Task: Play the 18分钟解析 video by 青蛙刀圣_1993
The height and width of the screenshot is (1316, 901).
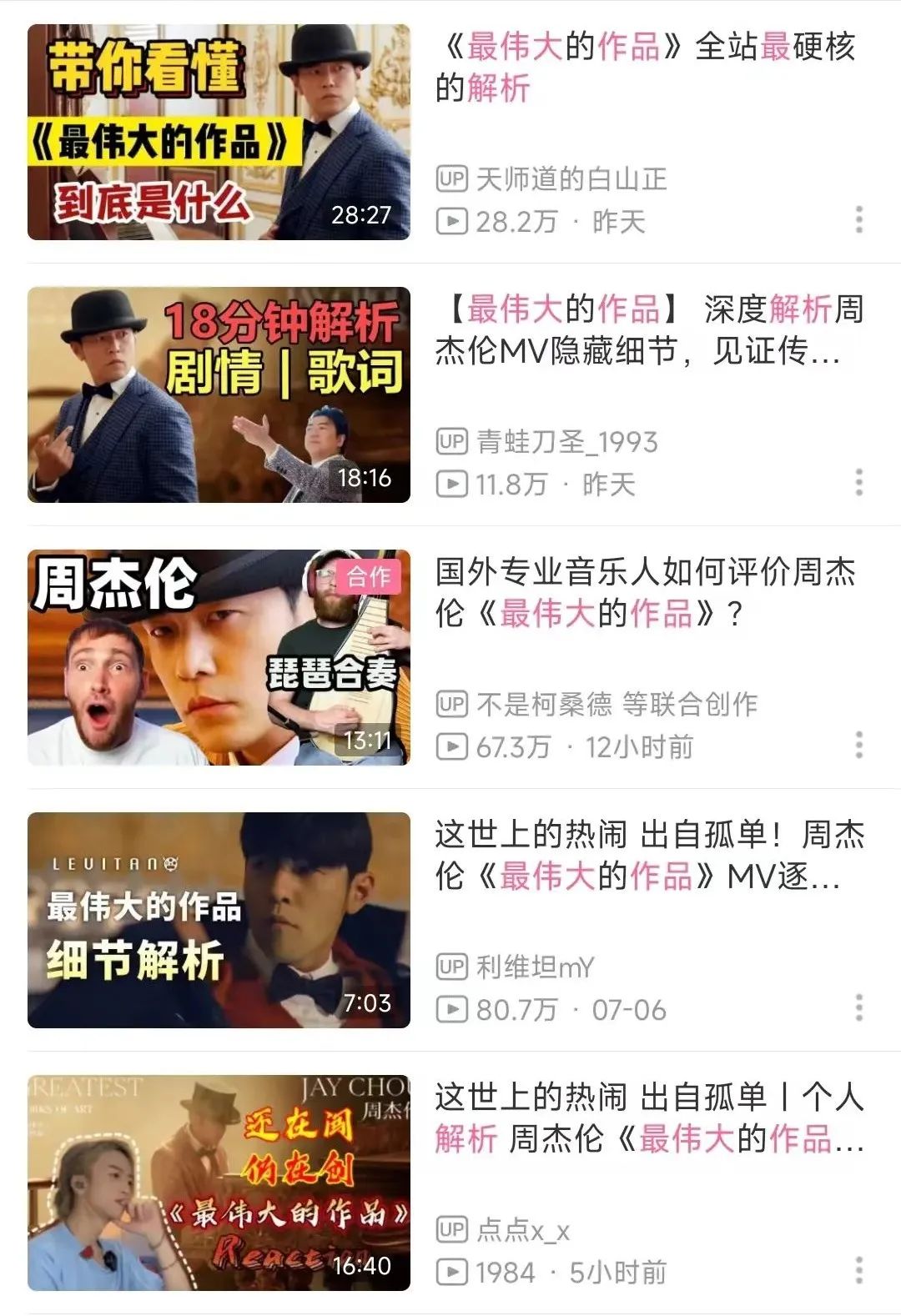Action: click(219, 394)
